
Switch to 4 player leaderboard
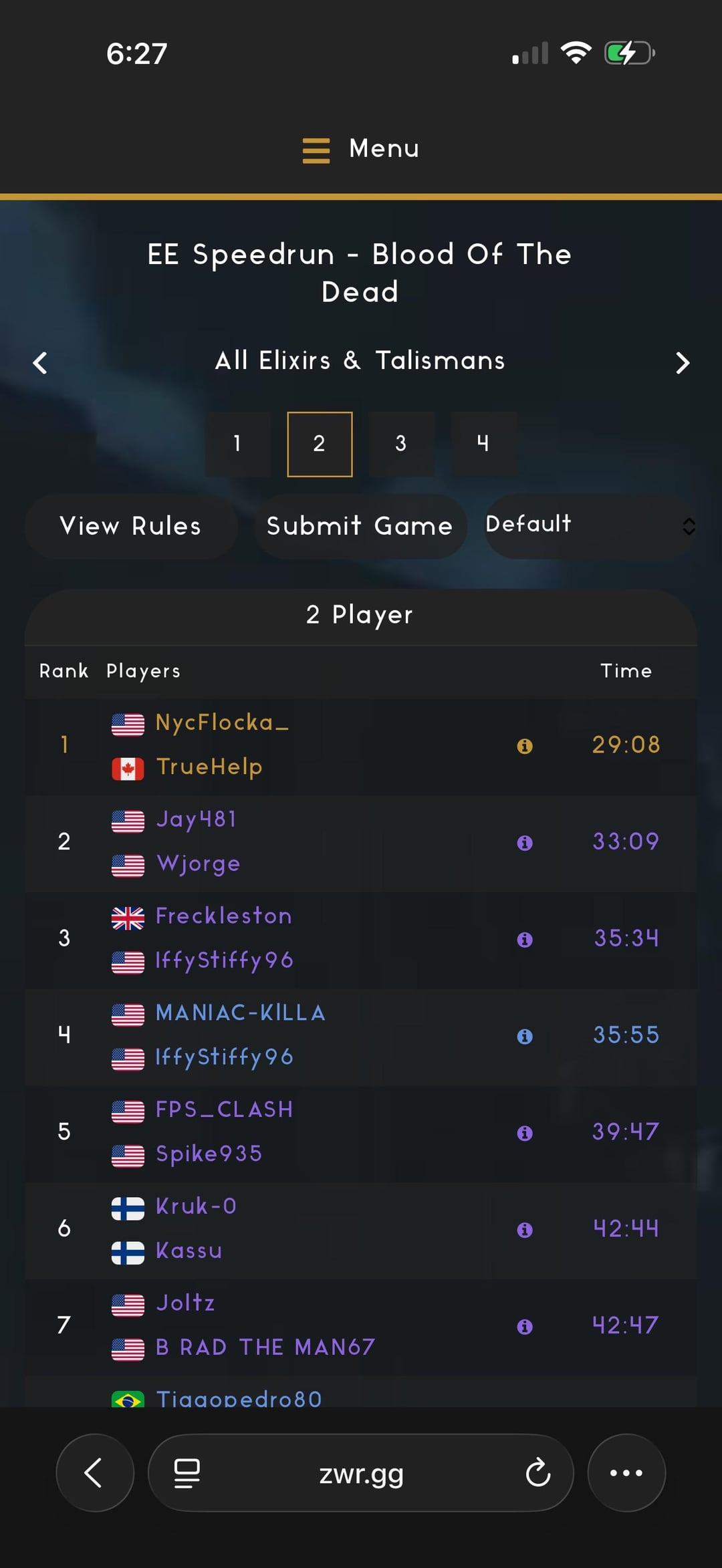[483, 444]
